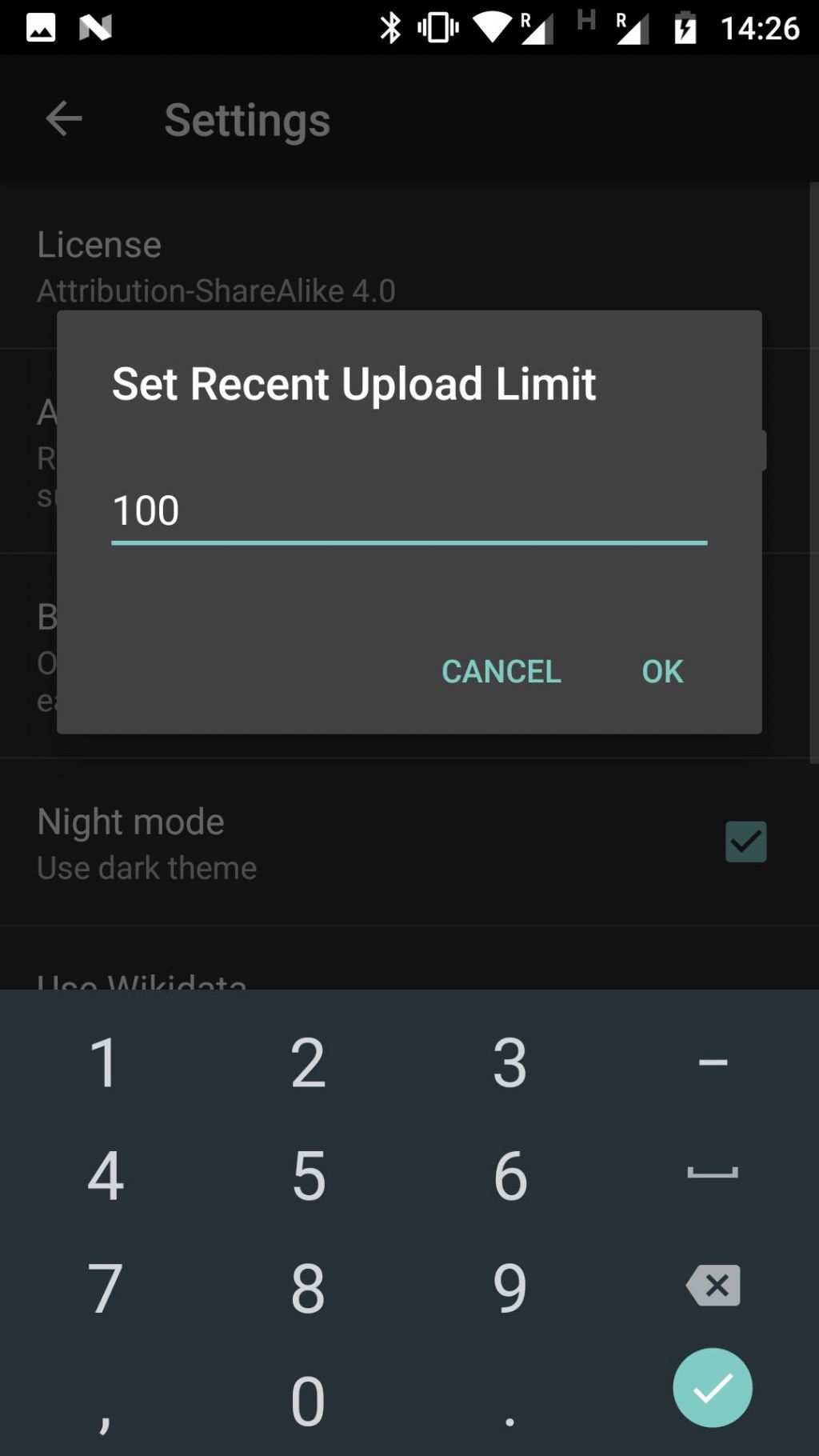Viewport: 819px width, 1456px height.
Task: Tap the number 9 key
Action: 510,1288
